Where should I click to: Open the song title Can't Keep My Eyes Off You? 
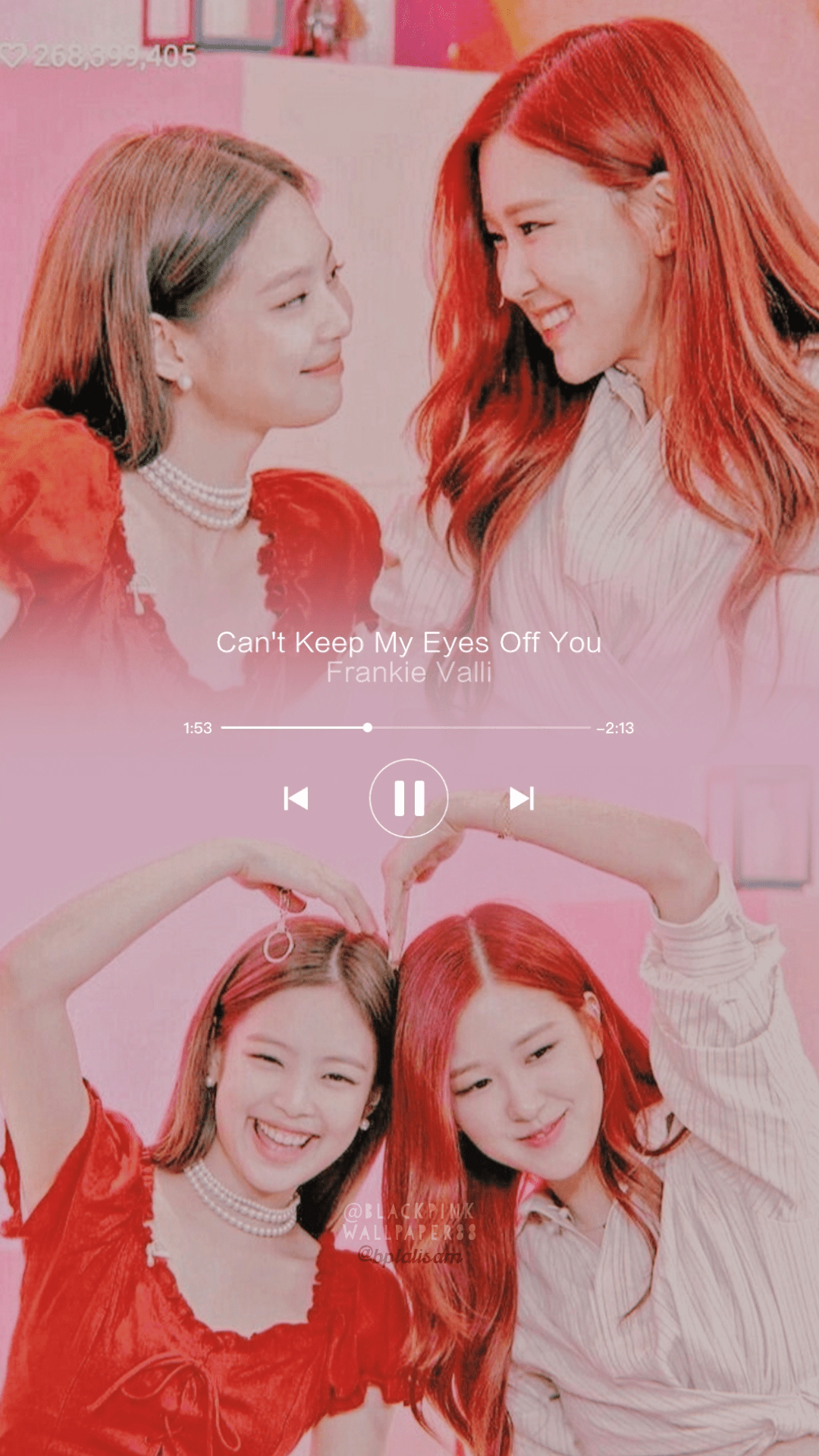pyautogui.click(x=409, y=644)
